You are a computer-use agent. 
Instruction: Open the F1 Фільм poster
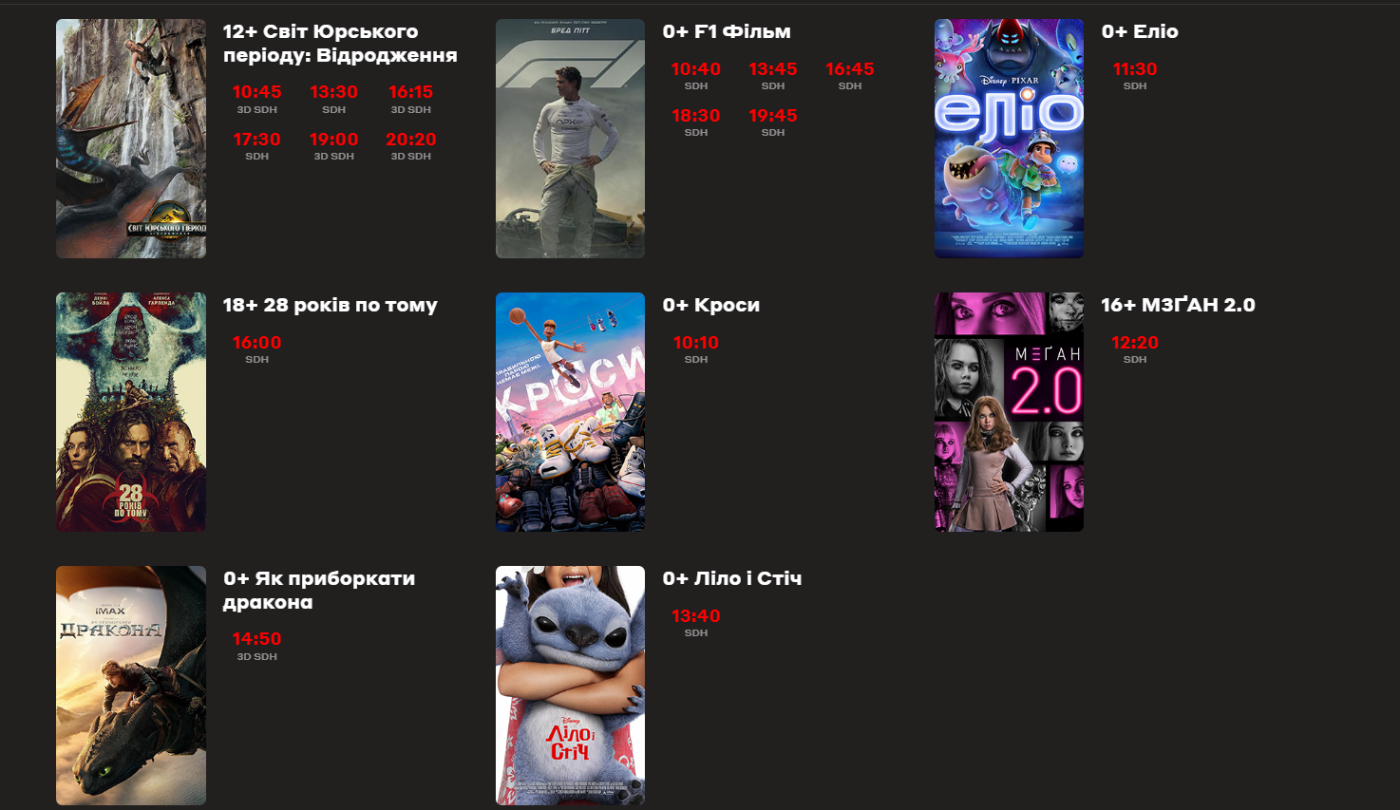click(570, 138)
